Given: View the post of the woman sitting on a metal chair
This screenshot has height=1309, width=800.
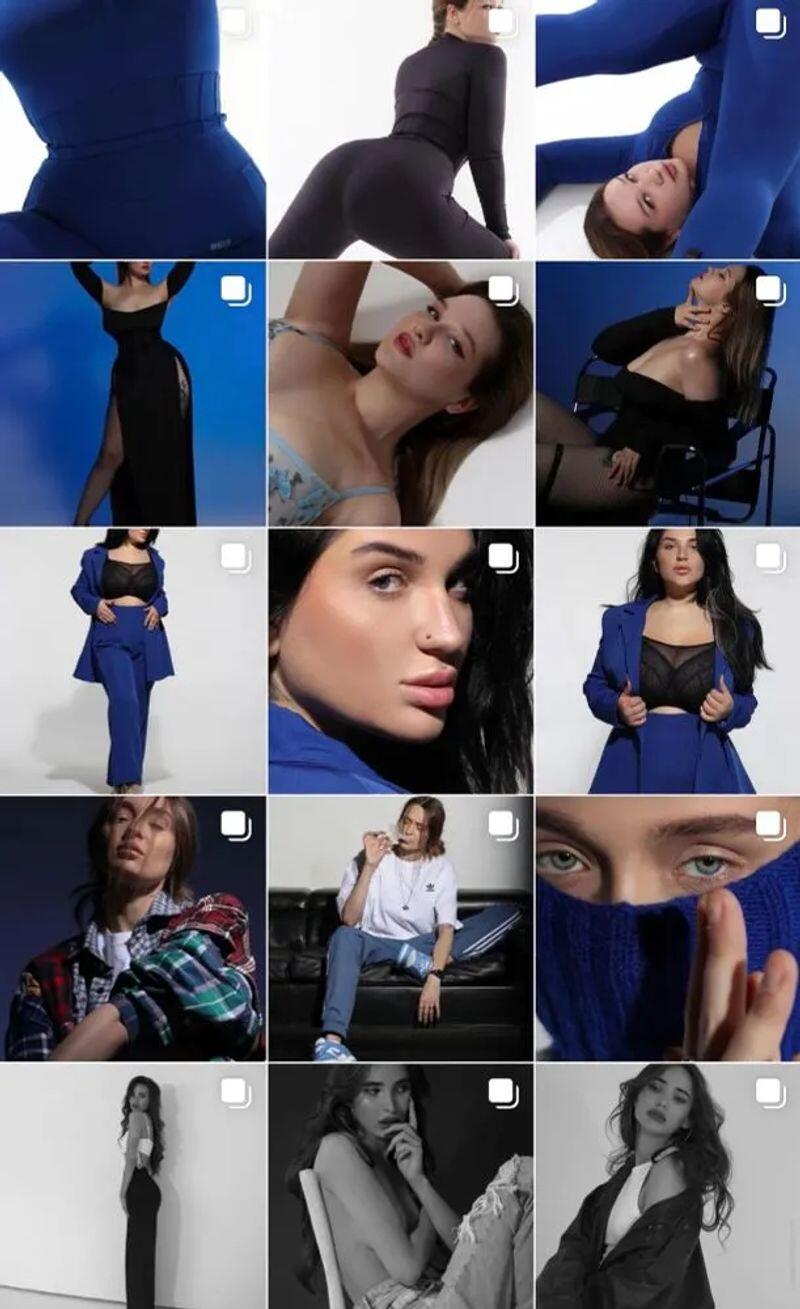Looking at the screenshot, I should tap(668, 393).
